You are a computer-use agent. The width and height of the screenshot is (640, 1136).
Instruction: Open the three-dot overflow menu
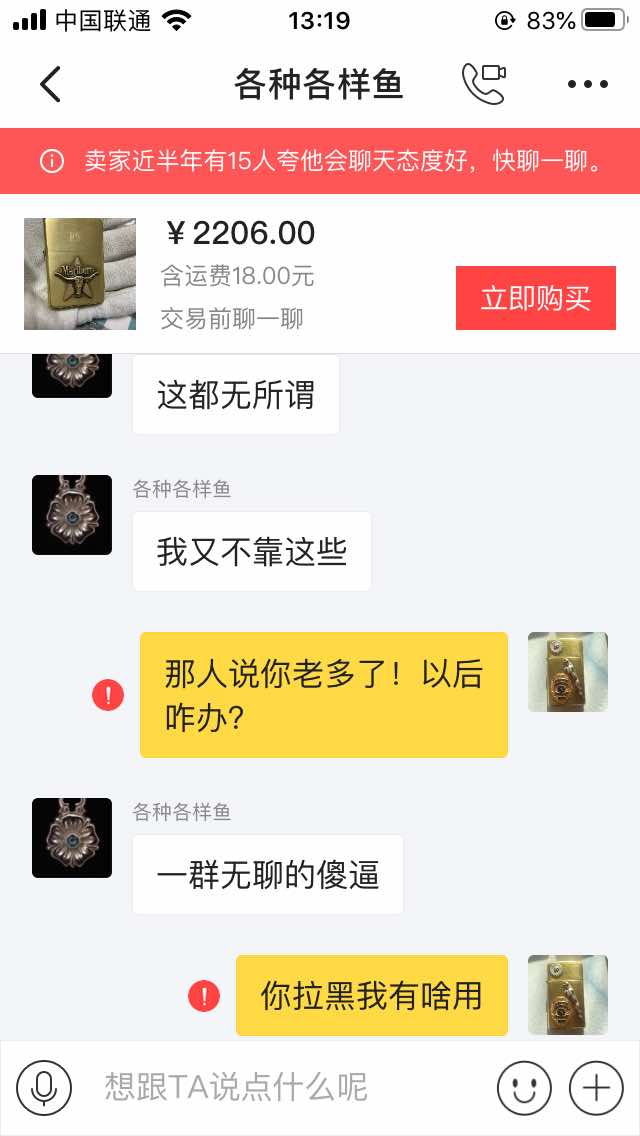(x=587, y=85)
